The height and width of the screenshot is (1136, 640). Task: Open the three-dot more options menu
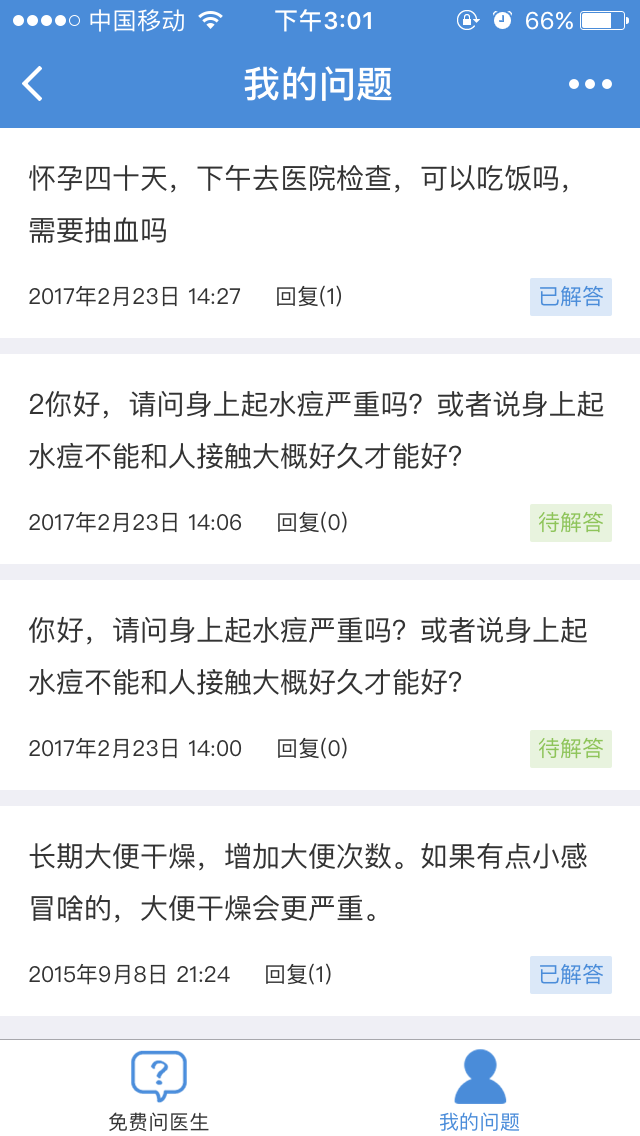(x=590, y=84)
